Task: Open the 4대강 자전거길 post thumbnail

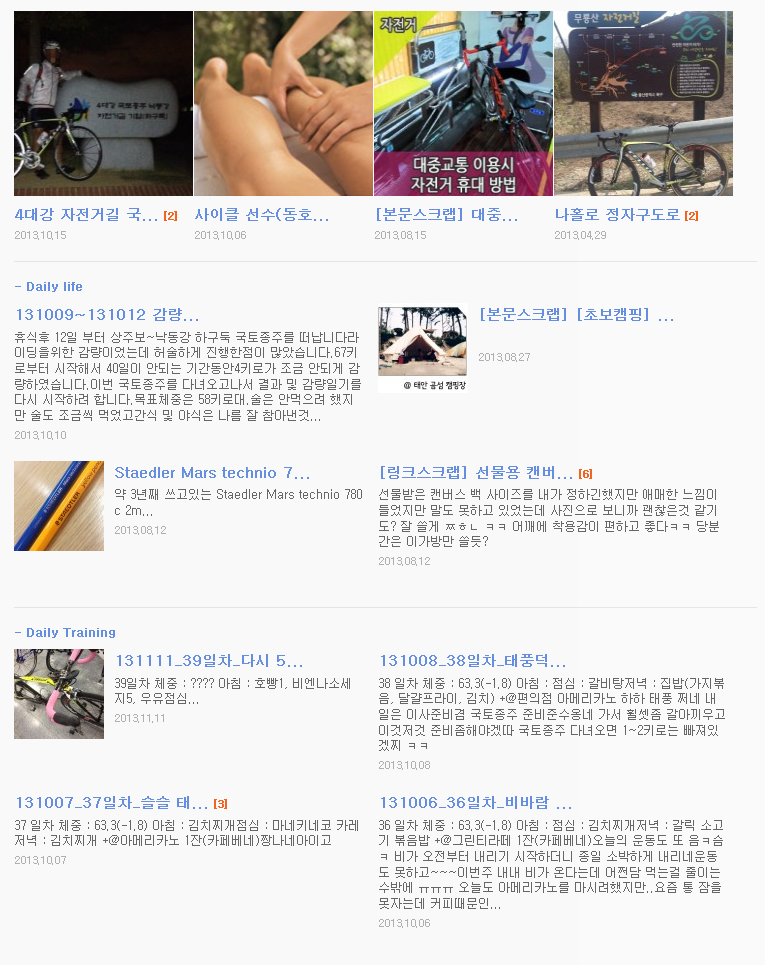Action: click(x=103, y=103)
